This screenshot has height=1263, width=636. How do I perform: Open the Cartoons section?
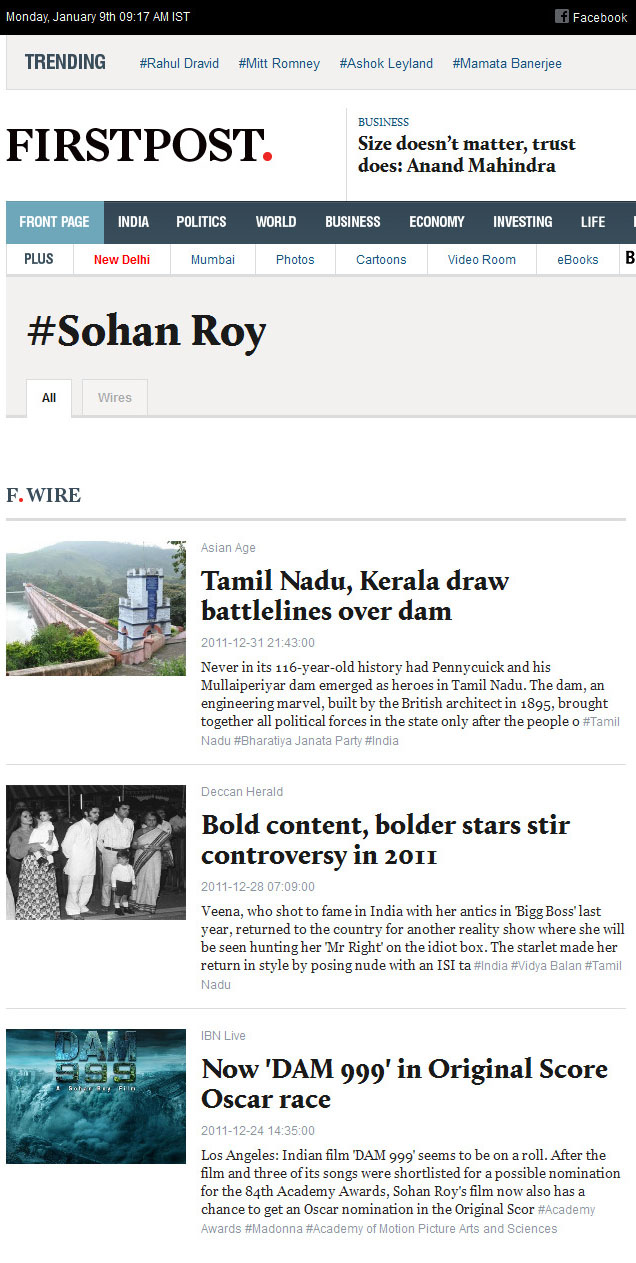[381, 260]
